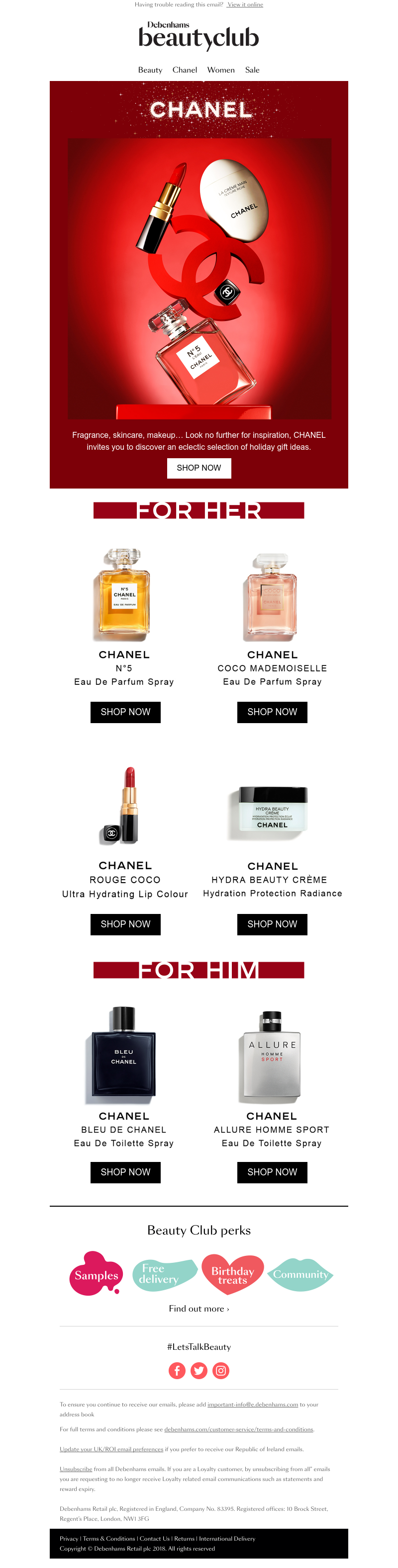Open the Privacy footer link
Viewport: 398px width, 1568px height.
pos(68,1538)
